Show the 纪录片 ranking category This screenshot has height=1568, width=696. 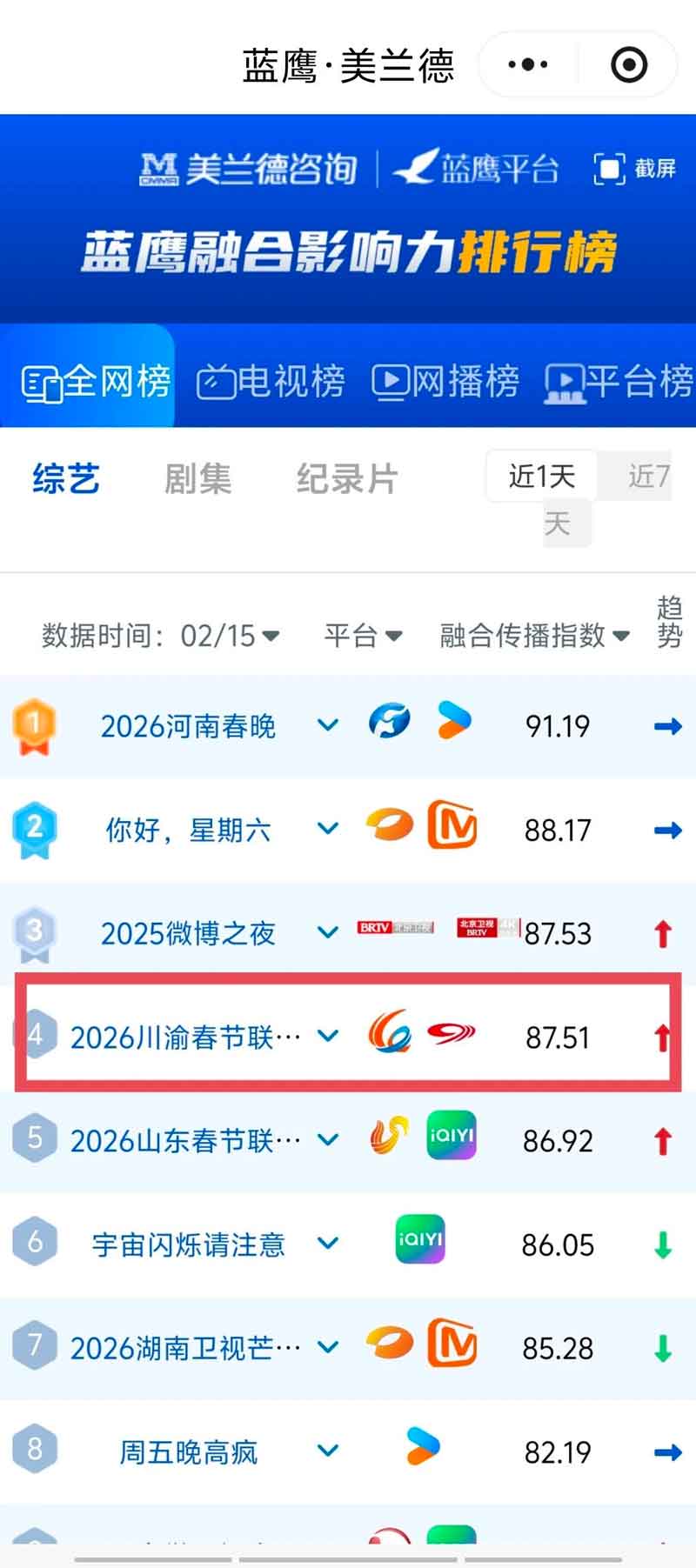pos(346,478)
